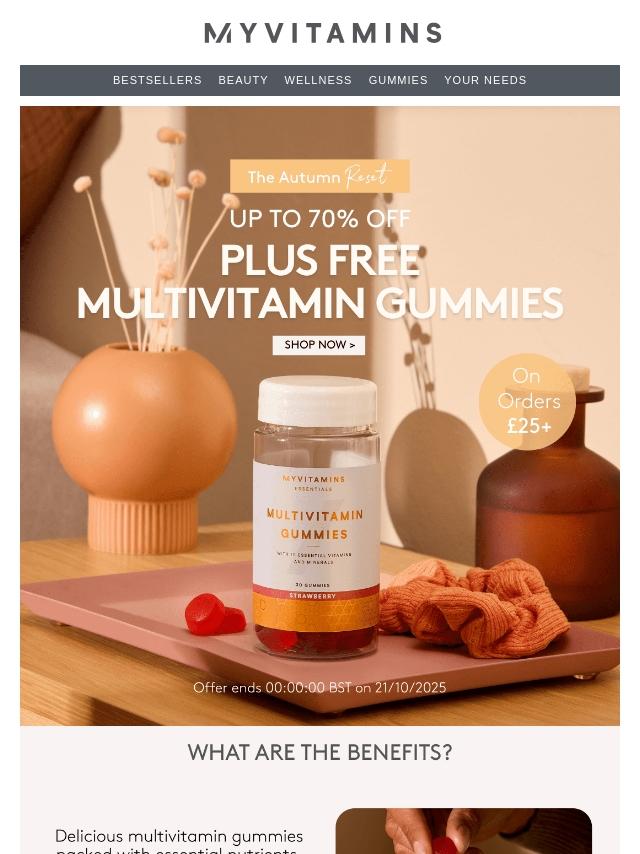Open the Autumn Reset multivitamin gummies banner

[320, 500]
